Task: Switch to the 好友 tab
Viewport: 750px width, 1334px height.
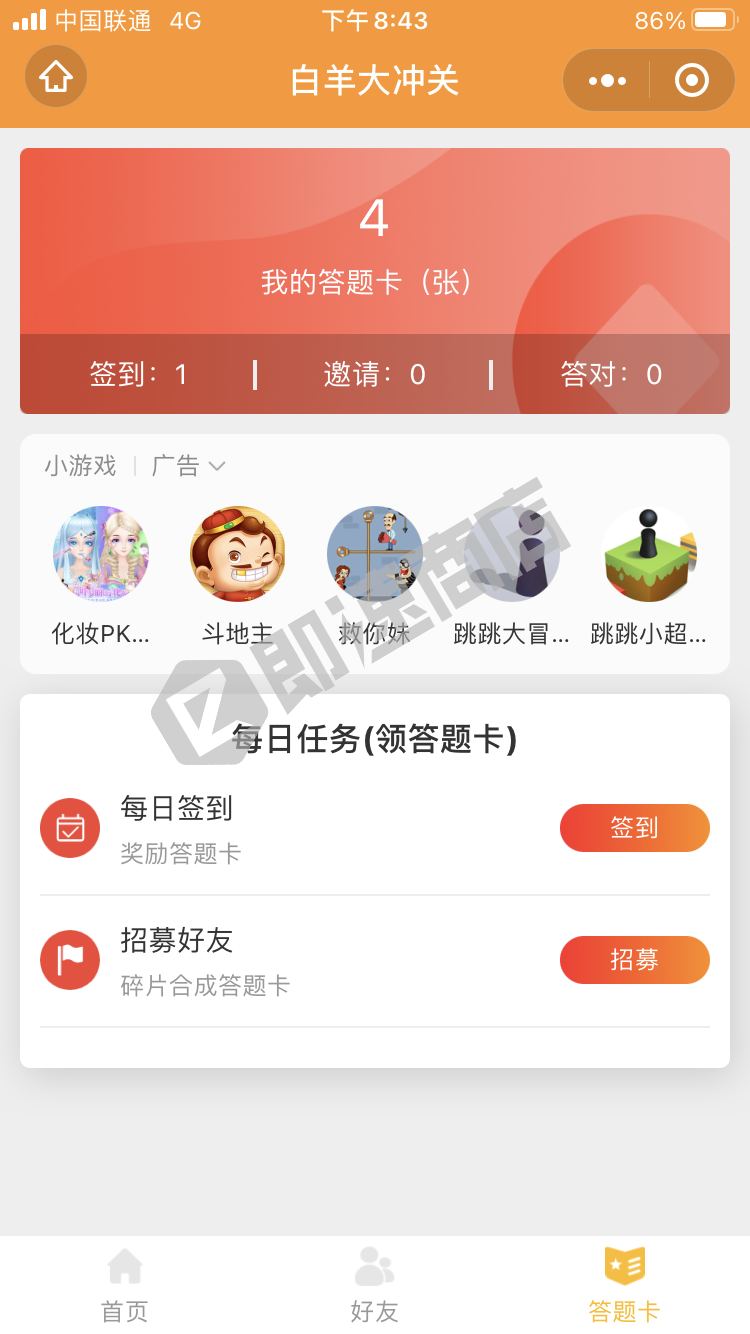Action: click(x=375, y=1284)
